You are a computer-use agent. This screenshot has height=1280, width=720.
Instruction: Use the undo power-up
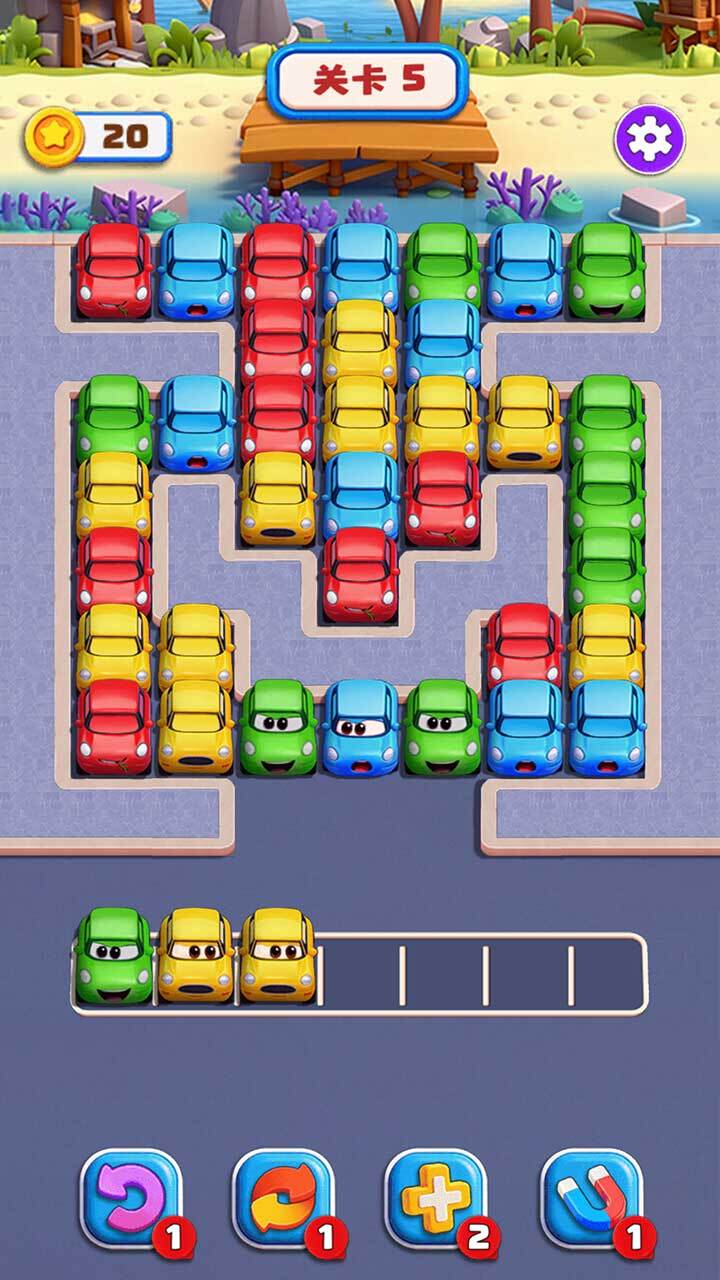pyautogui.click(x=131, y=1198)
